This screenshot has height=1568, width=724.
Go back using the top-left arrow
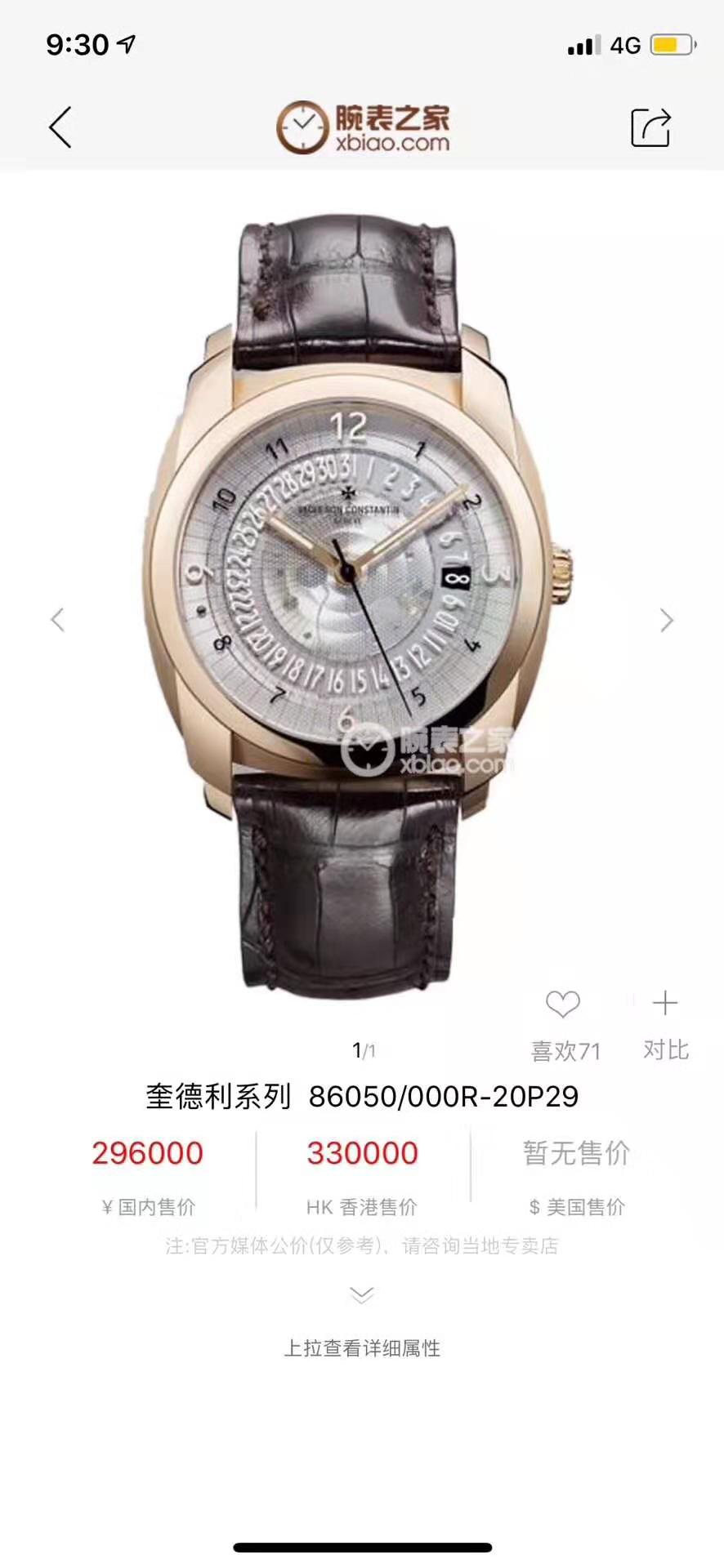tap(60, 127)
